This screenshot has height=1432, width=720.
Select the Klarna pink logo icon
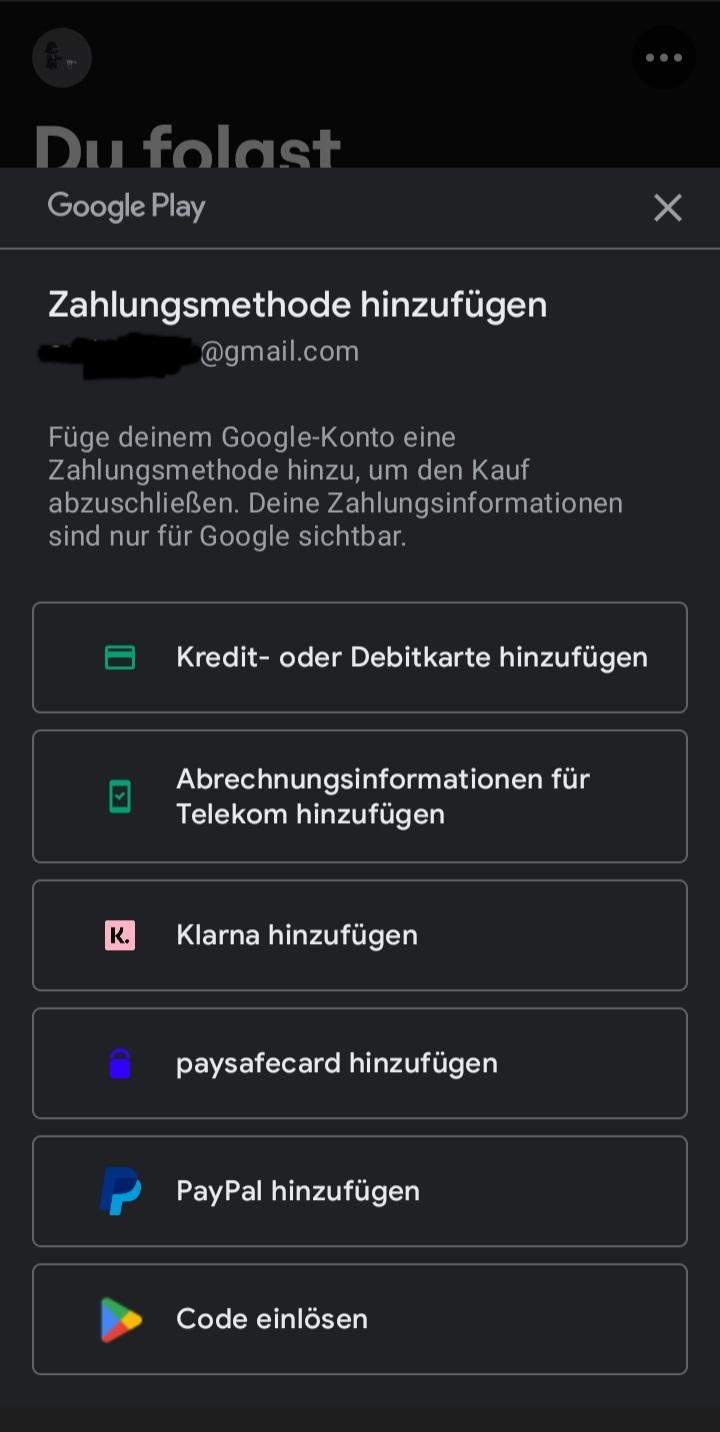tap(119, 935)
